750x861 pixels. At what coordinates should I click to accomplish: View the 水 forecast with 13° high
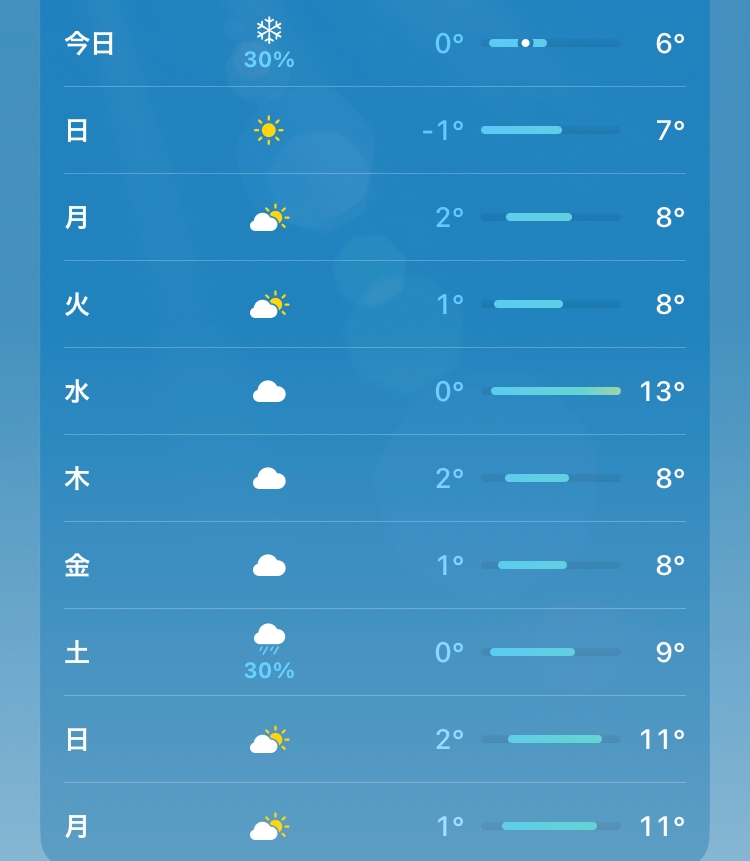pos(375,391)
